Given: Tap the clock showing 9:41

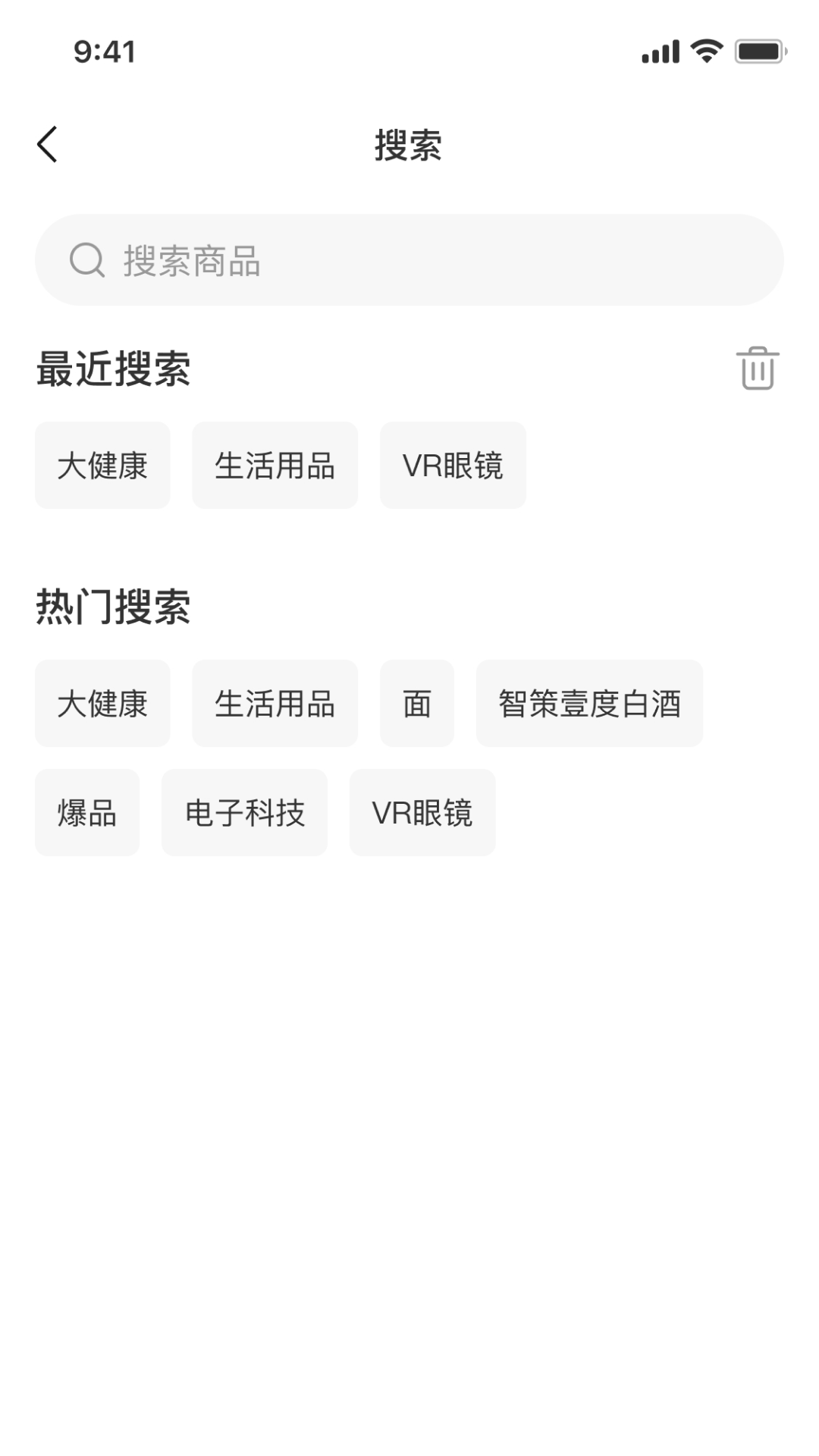Looking at the screenshot, I should 104,52.
